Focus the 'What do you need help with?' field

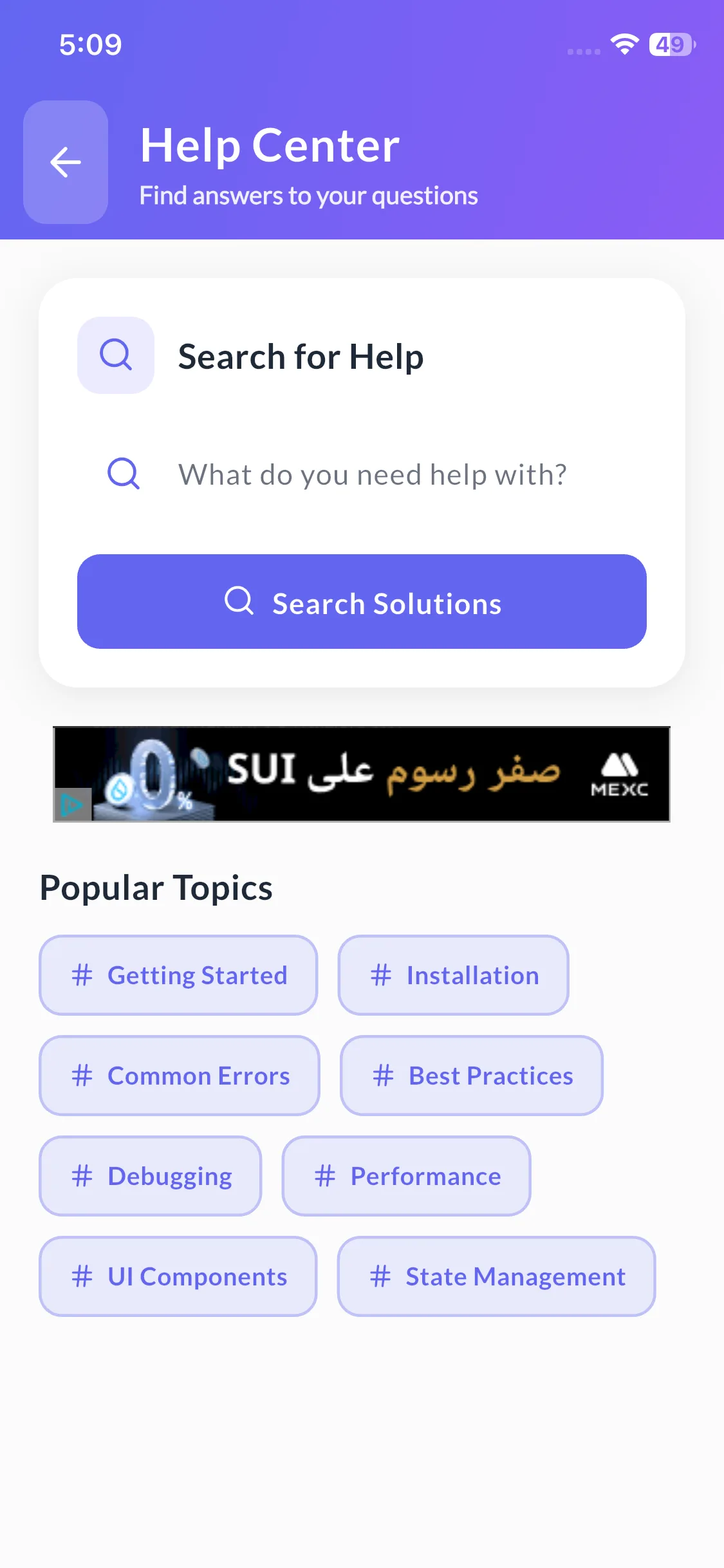[373, 475]
